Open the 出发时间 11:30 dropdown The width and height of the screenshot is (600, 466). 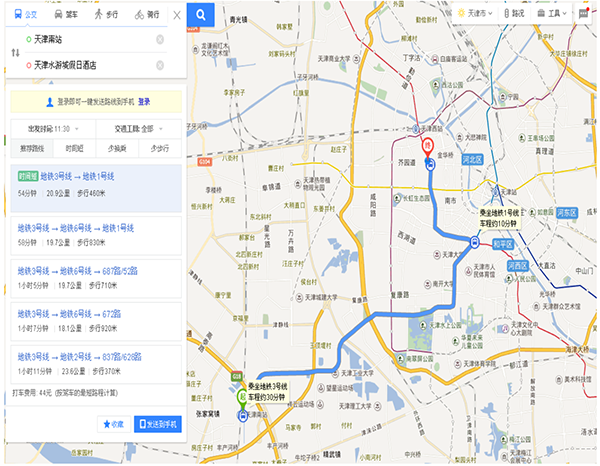[51, 128]
